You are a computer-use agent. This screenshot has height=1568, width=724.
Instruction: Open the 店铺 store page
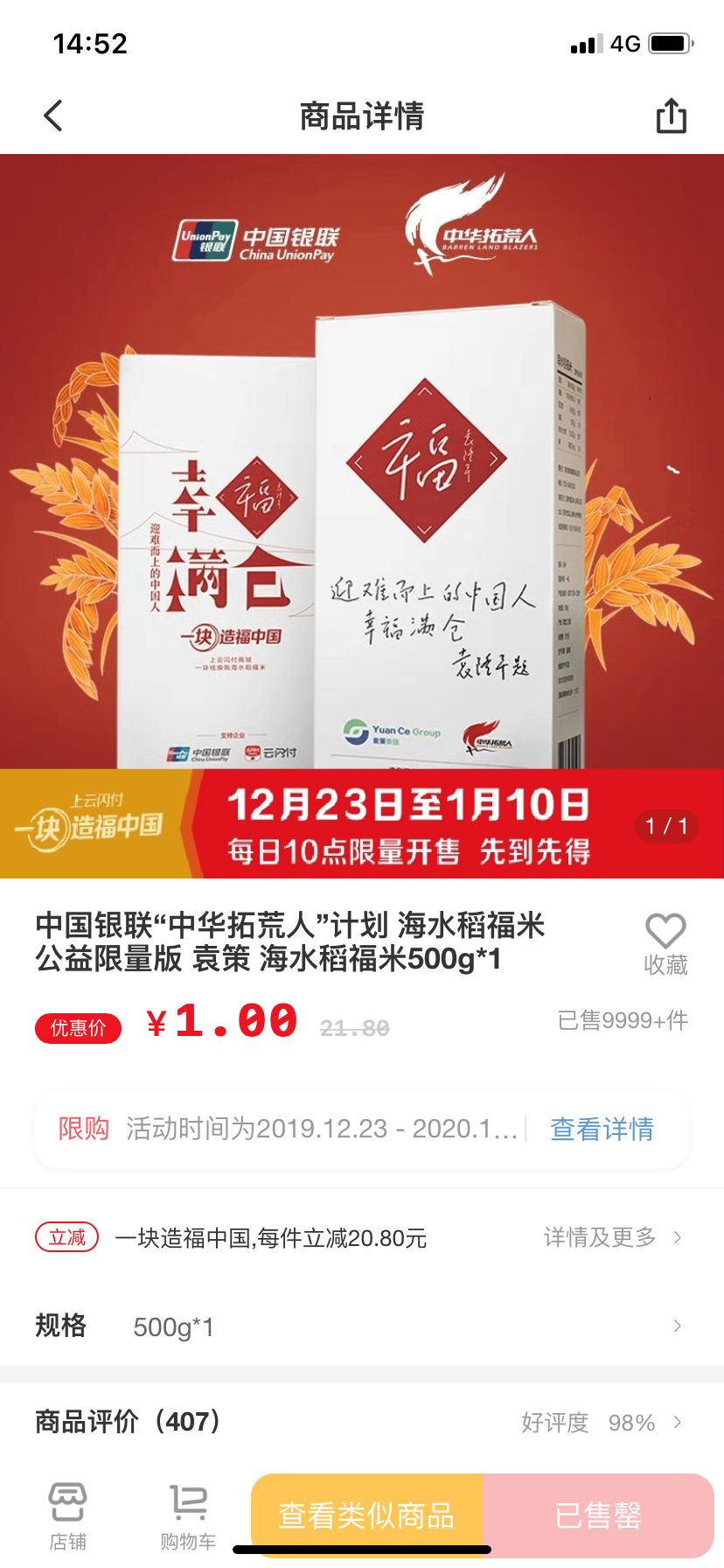click(x=67, y=1515)
